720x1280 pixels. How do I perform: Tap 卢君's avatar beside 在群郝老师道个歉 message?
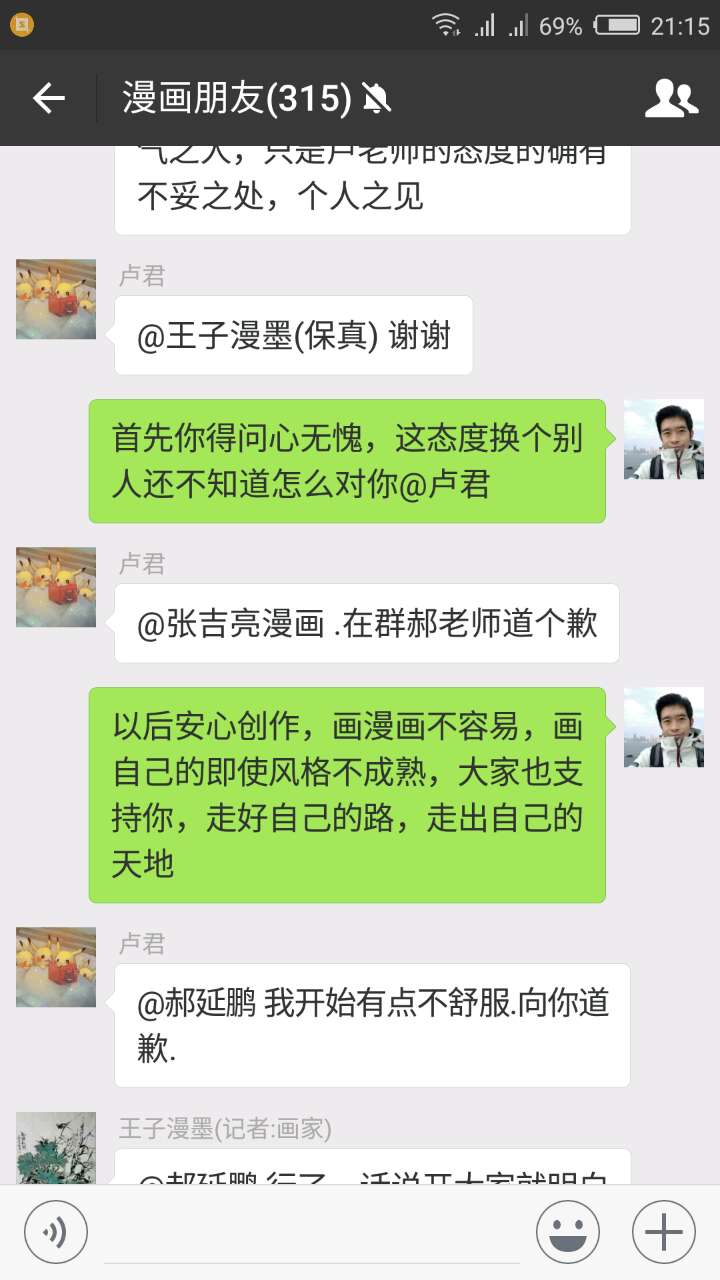pos(56,587)
